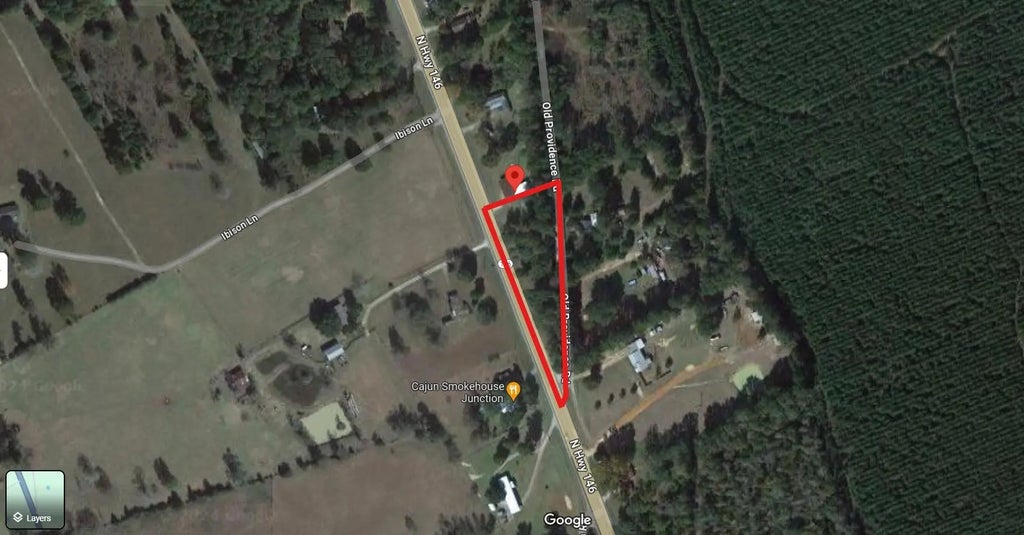1024x535 pixels.
Task: Open the Layers map type switcher
Action: pyautogui.click(x=35, y=499)
